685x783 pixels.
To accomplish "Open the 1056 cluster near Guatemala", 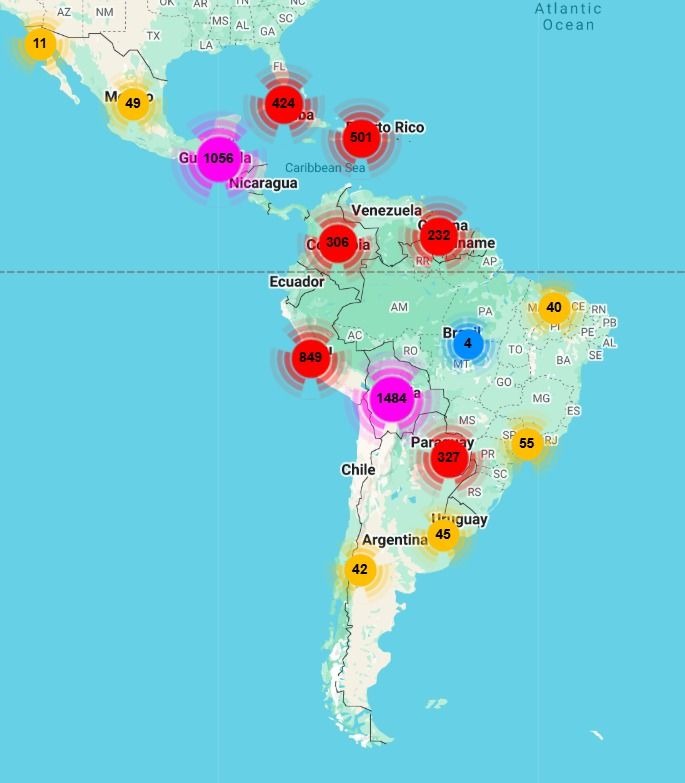I will coord(217,158).
